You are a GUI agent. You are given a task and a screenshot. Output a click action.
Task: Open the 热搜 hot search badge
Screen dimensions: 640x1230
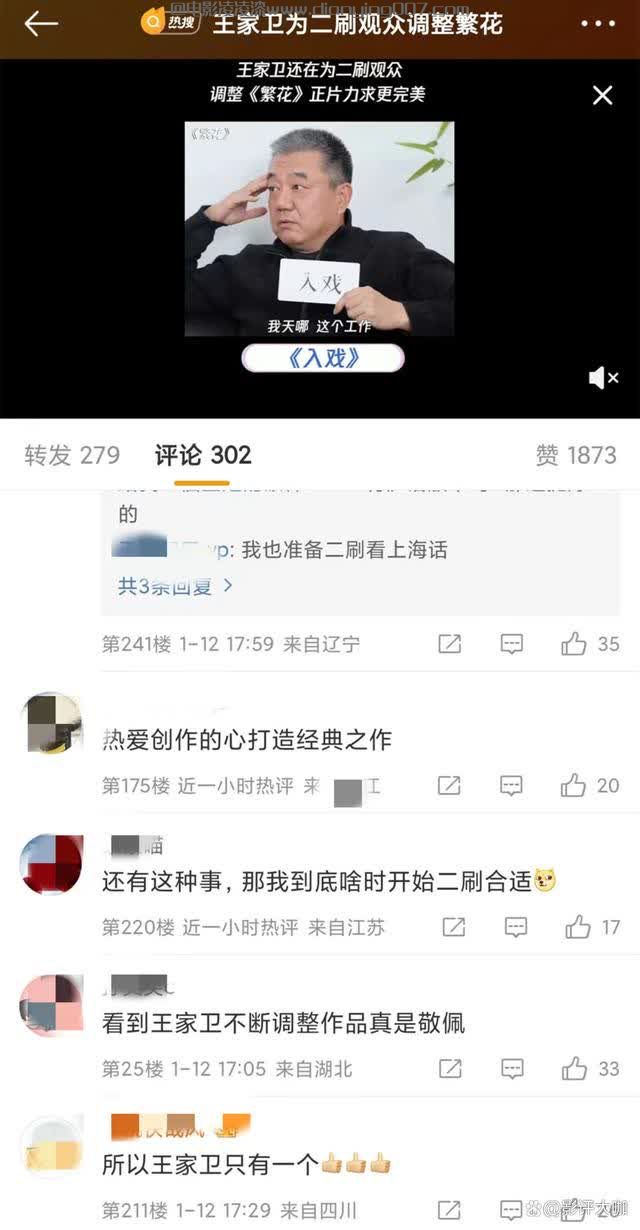pyautogui.click(x=167, y=23)
